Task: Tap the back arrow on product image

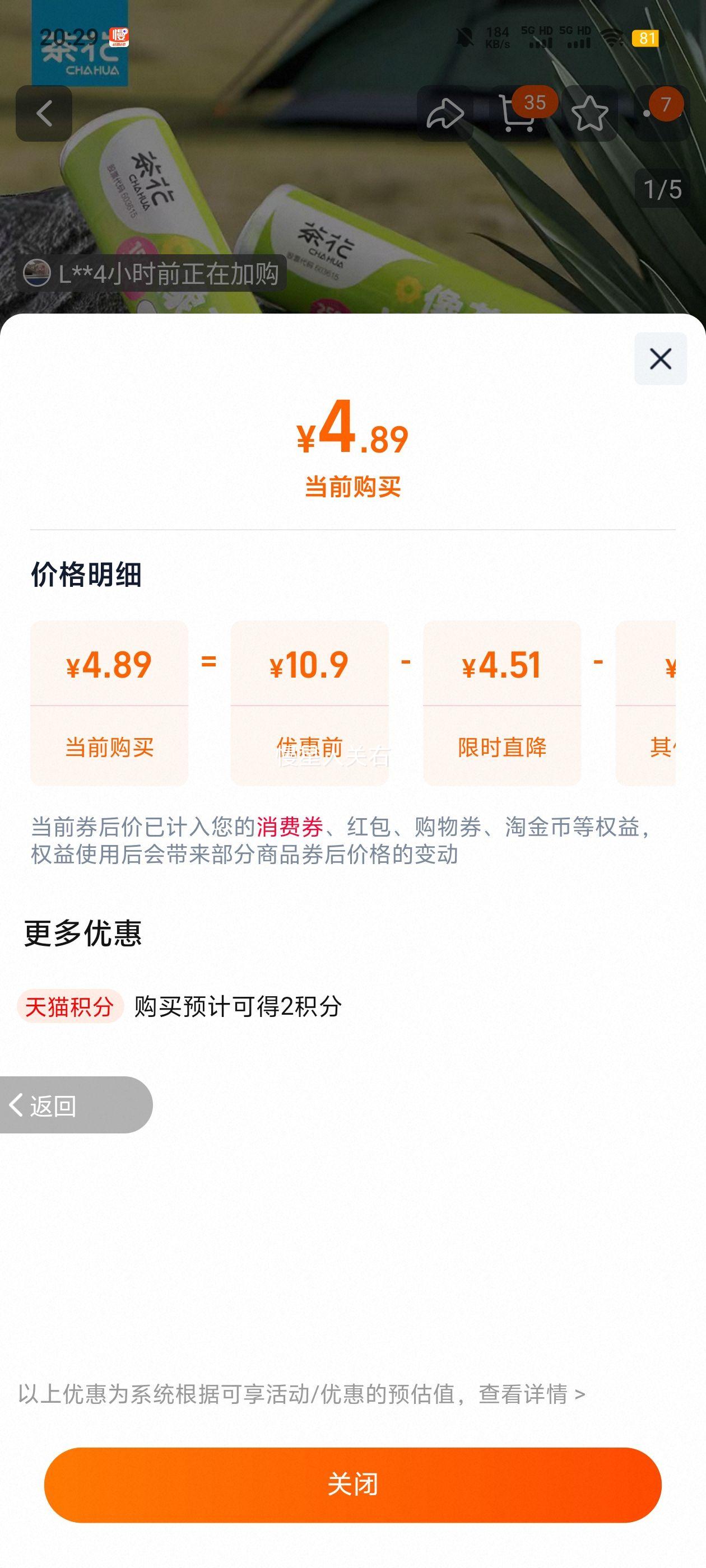Action: [x=43, y=114]
